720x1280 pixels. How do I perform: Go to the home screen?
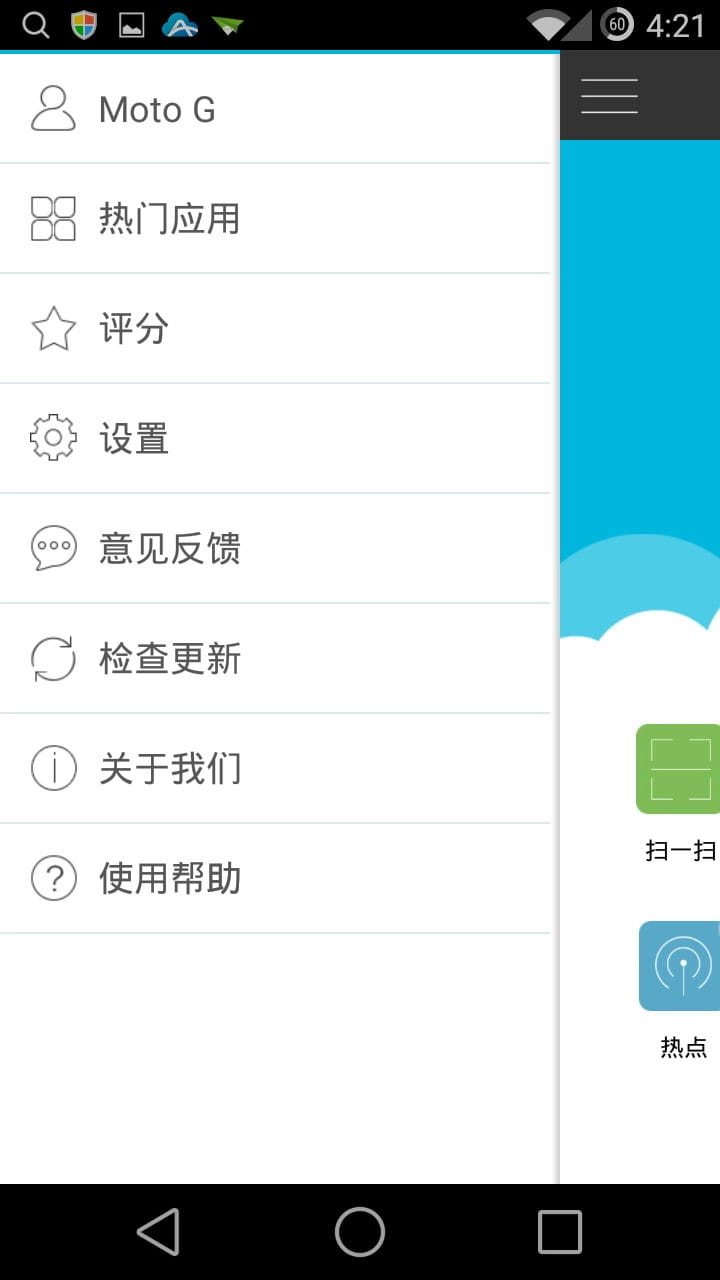360,1231
